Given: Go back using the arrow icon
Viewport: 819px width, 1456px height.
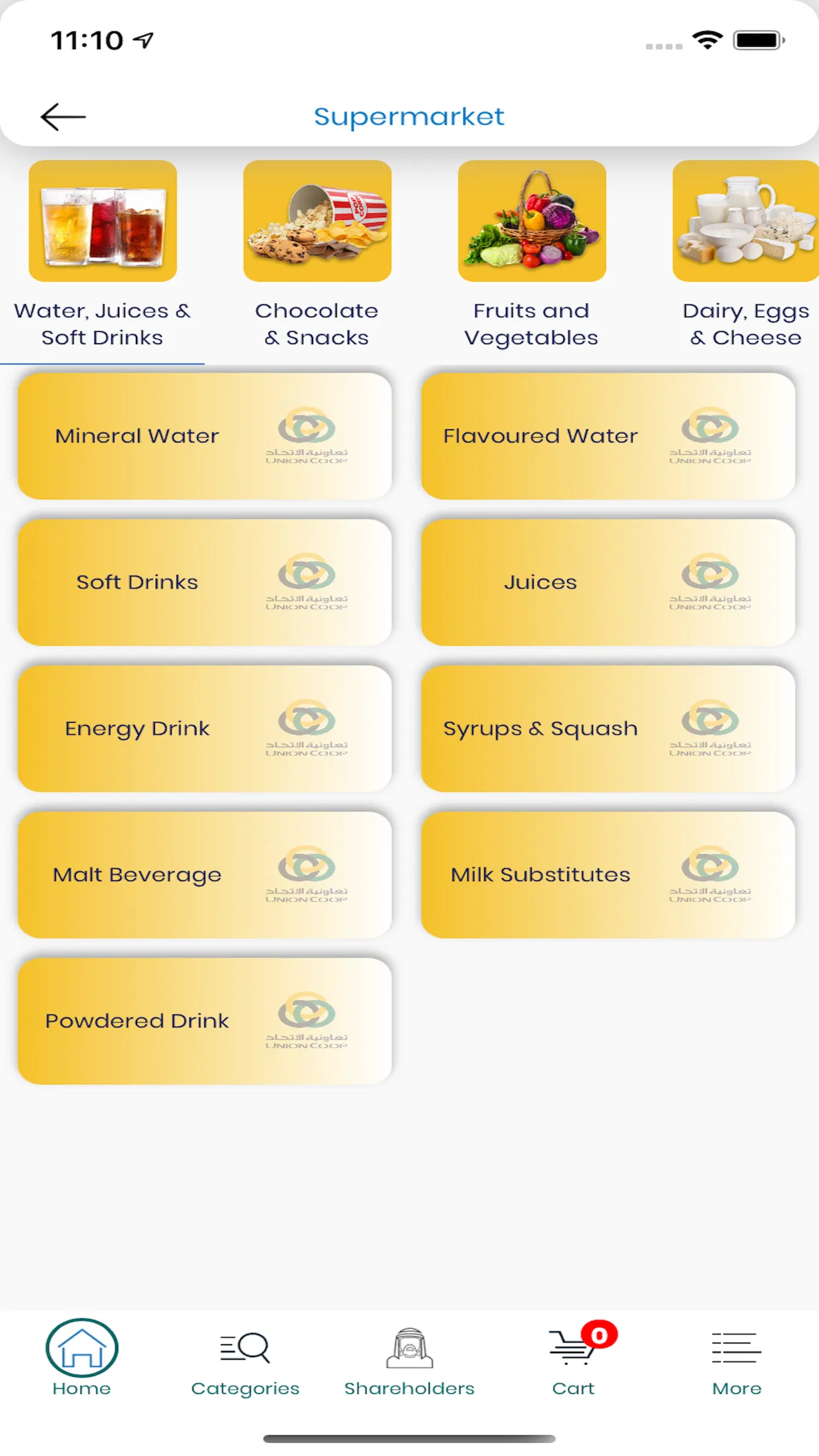Looking at the screenshot, I should pyautogui.click(x=63, y=117).
